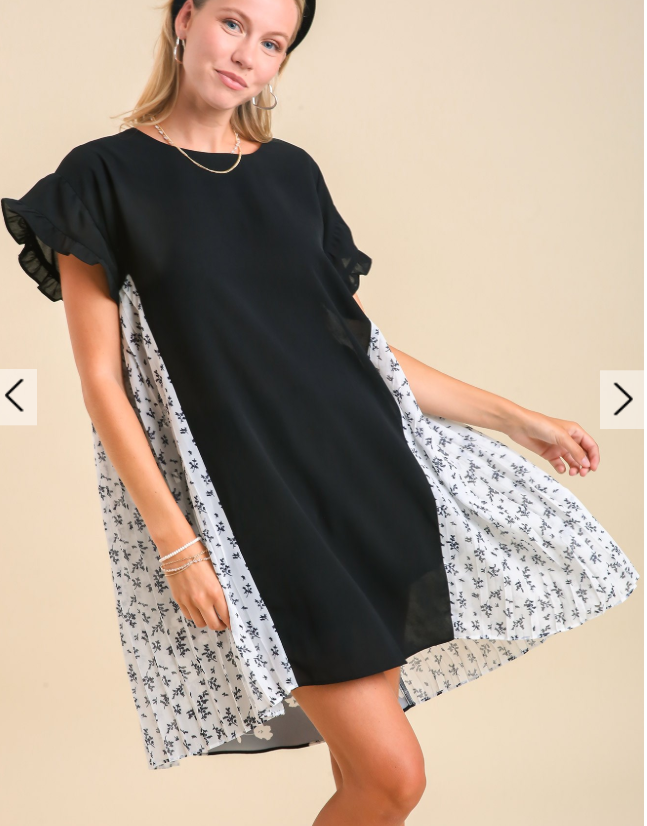Open the dress photo full view
This screenshot has width=647, height=826.
[x=300, y=420]
